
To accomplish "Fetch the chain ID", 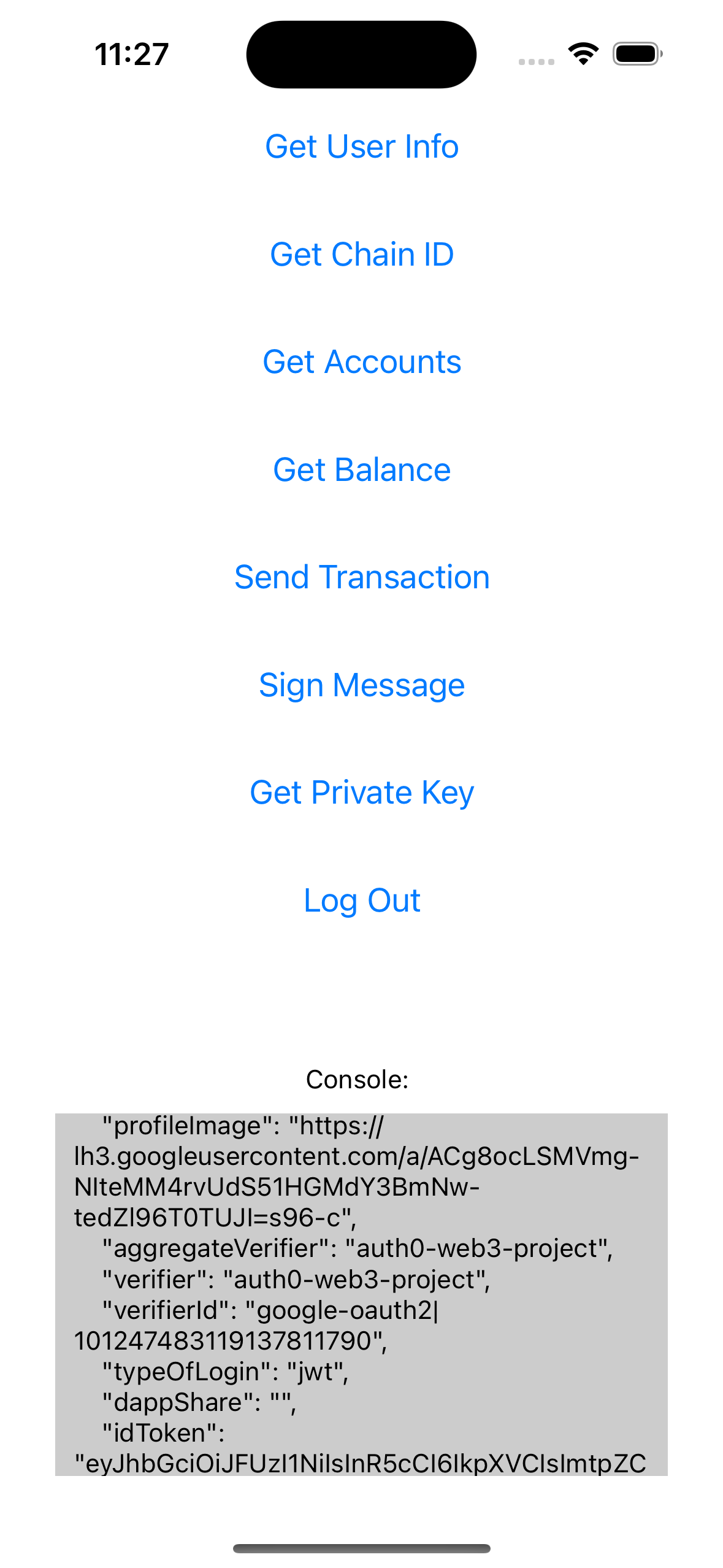I will point(362,255).
